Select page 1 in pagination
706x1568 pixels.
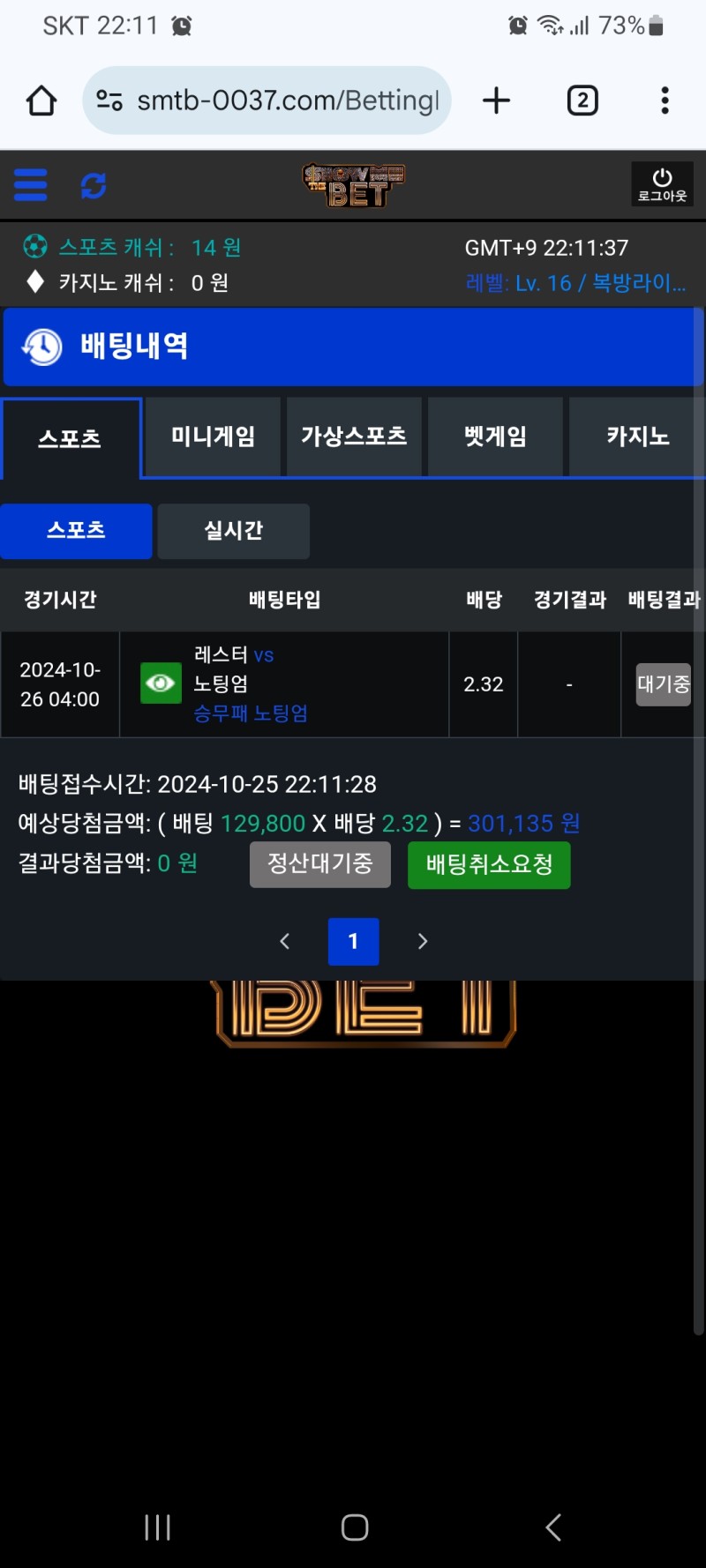353,941
